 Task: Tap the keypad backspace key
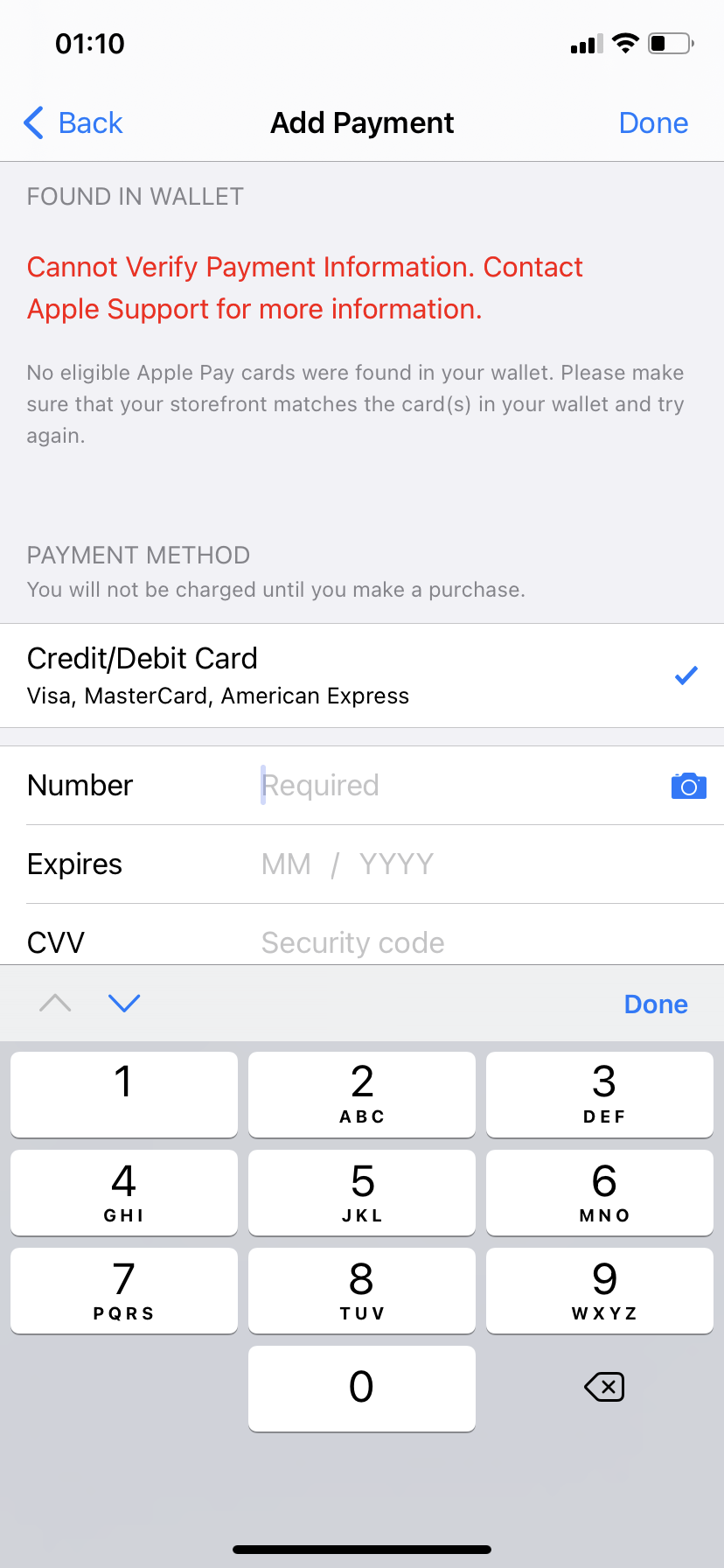(x=604, y=1387)
